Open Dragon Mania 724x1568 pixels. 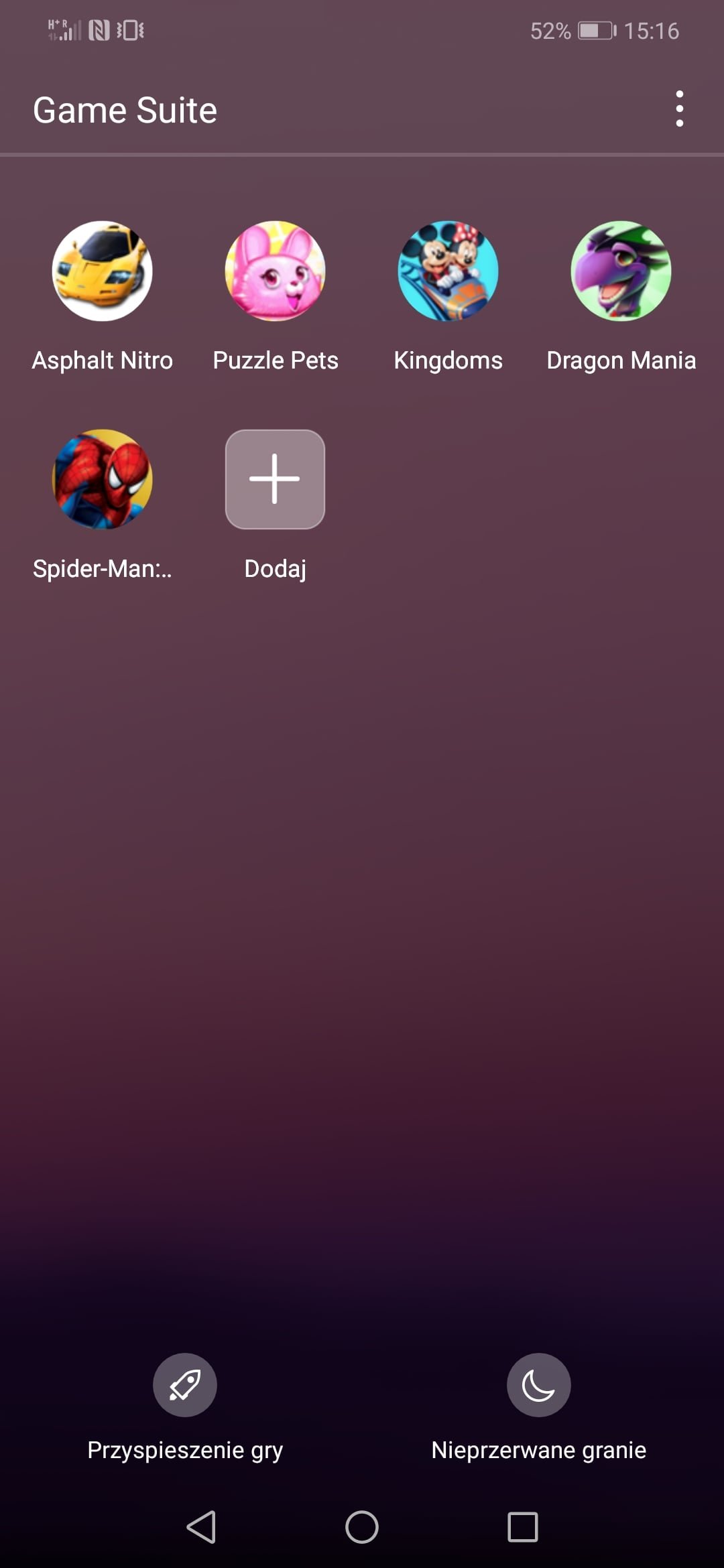point(621,271)
